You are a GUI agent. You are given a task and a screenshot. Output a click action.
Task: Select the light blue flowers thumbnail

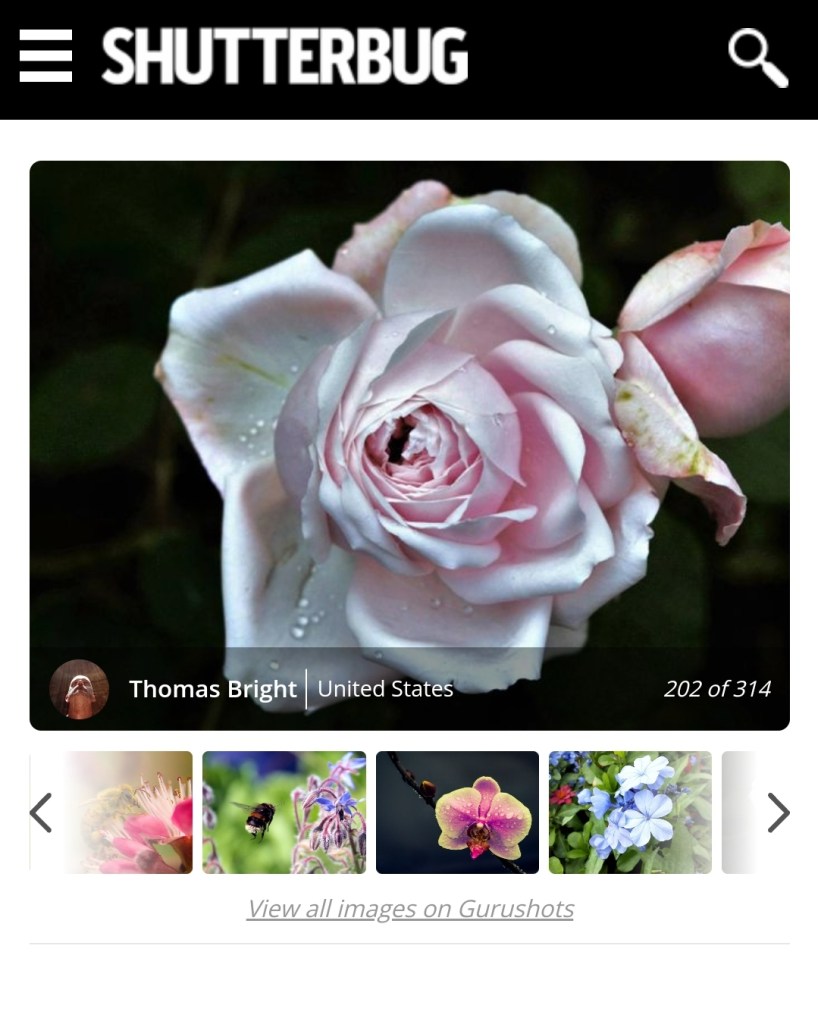[x=630, y=812]
